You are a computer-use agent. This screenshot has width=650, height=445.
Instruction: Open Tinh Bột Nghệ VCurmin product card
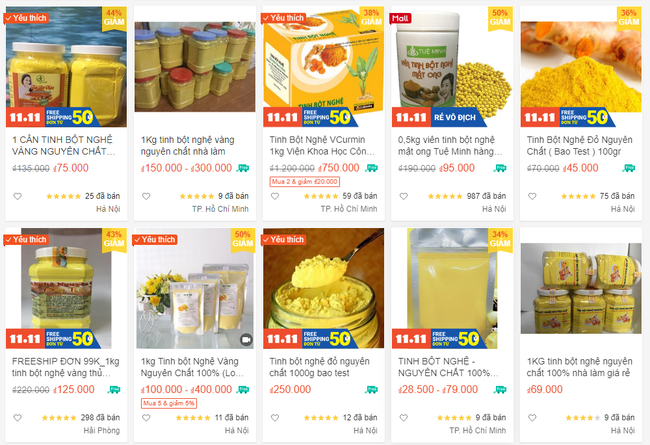click(x=322, y=146)
